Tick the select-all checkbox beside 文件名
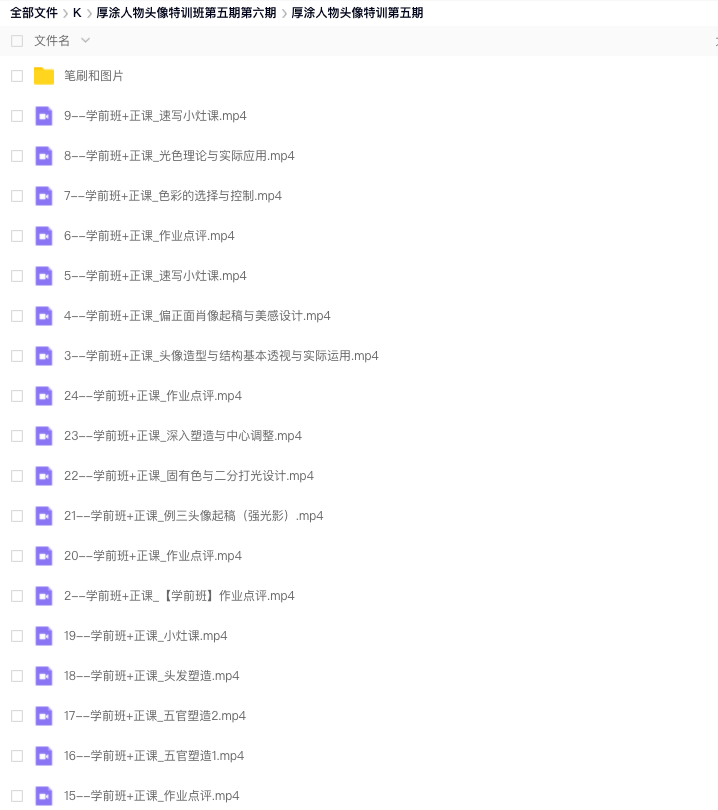The width and height of the screenshot is (718, 810). tap(16, 41)
